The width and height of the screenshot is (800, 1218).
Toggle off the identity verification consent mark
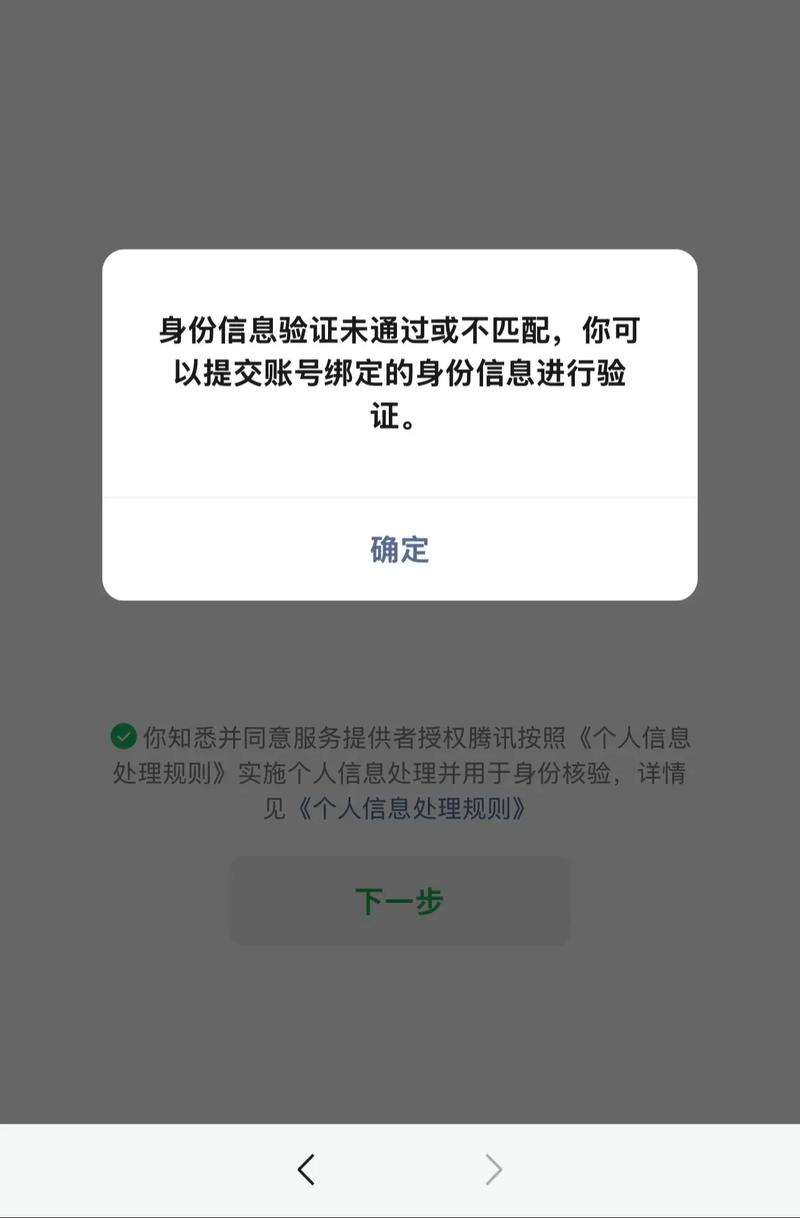pyautogui.click(x=122, y=737)
